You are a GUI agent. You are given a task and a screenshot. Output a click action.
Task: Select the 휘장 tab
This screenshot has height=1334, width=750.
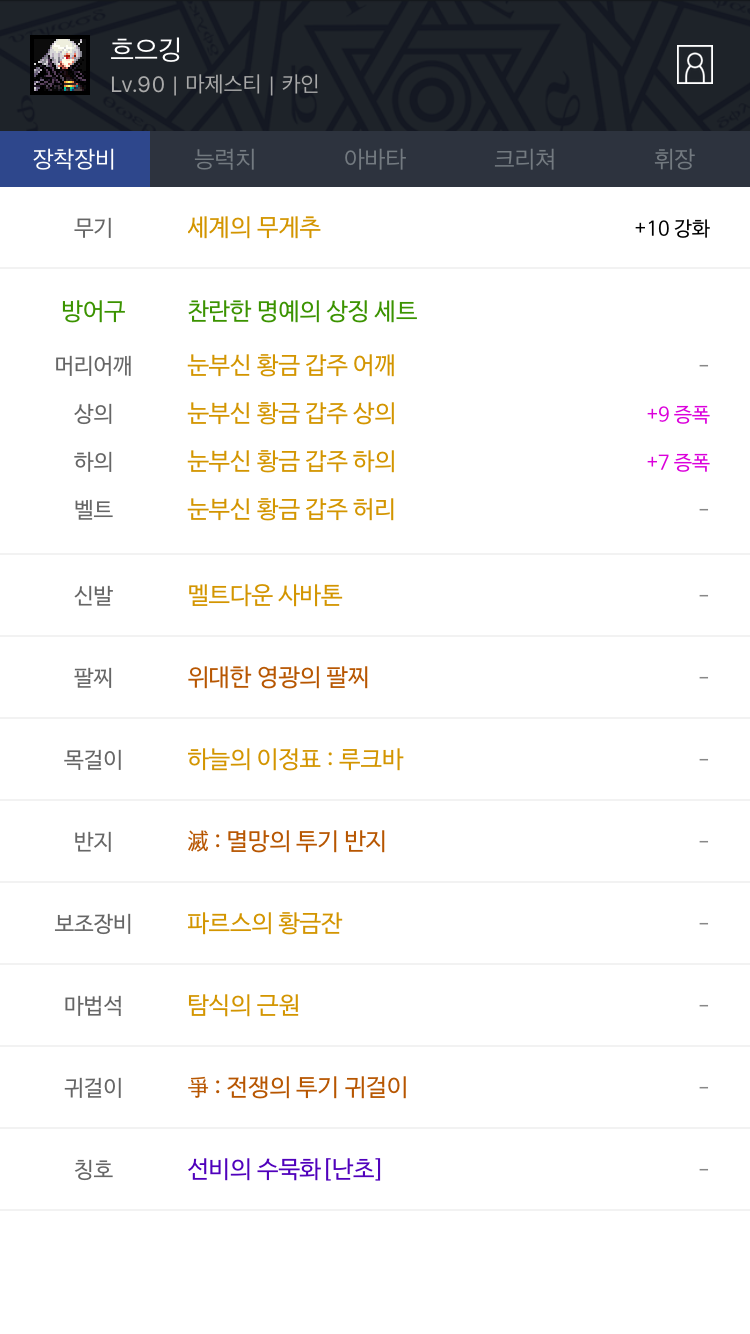click(675, 159)
